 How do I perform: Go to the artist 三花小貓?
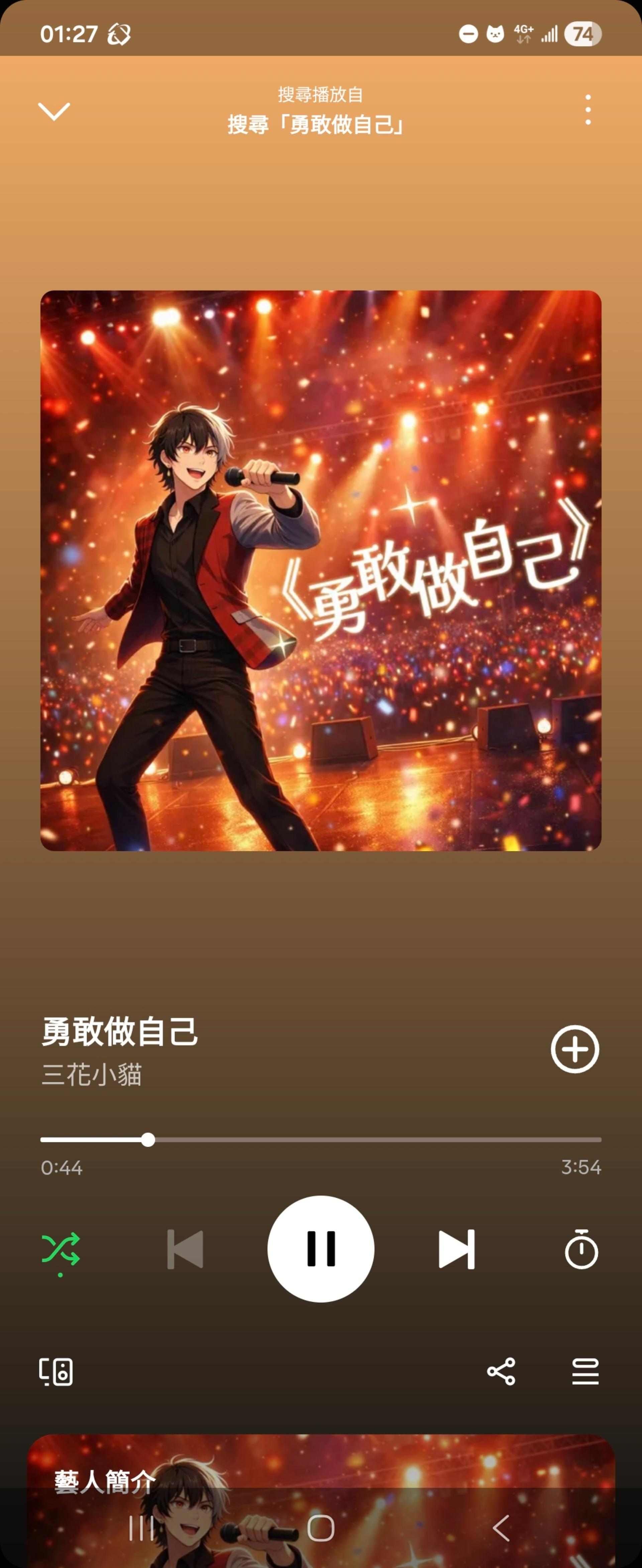tap(92, 1075)
